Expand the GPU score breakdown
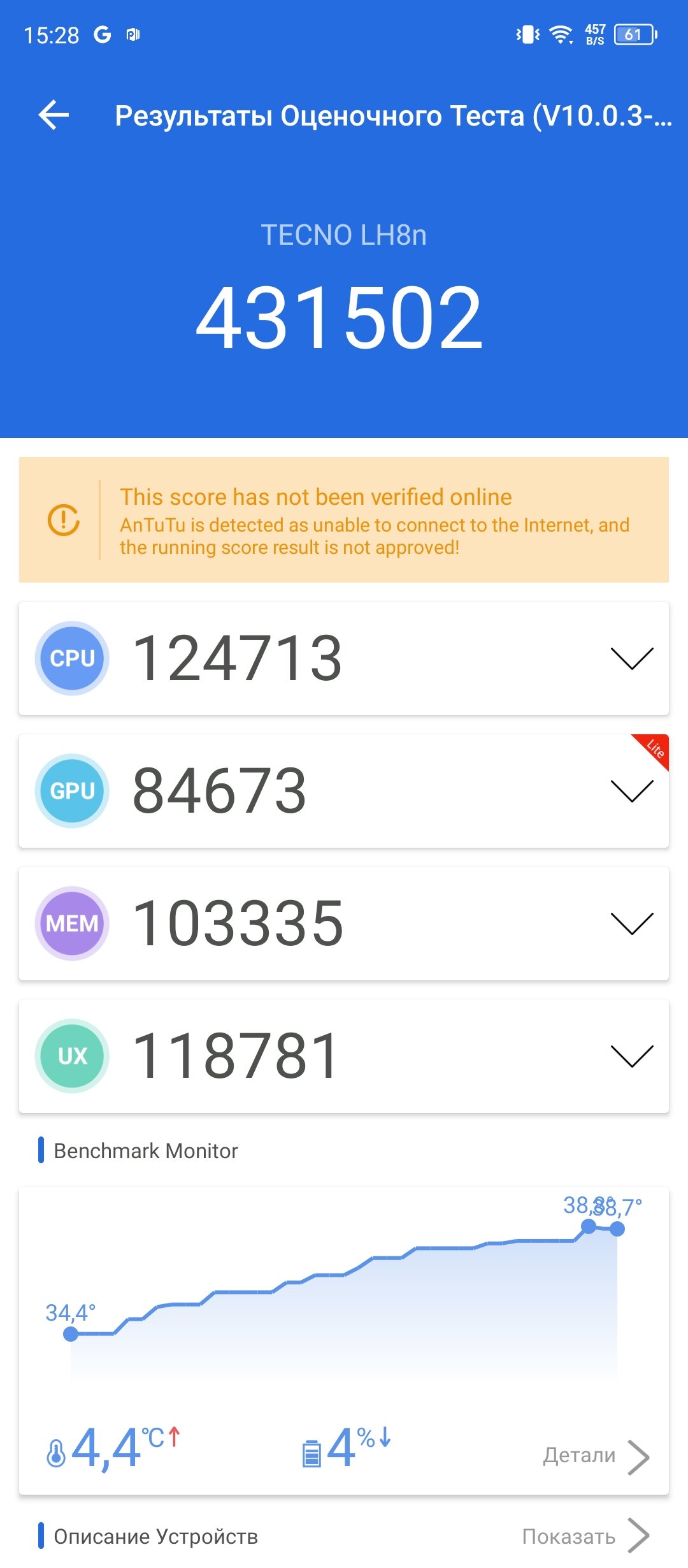Viewport: 688px width, 1568px height. (631, 791)
